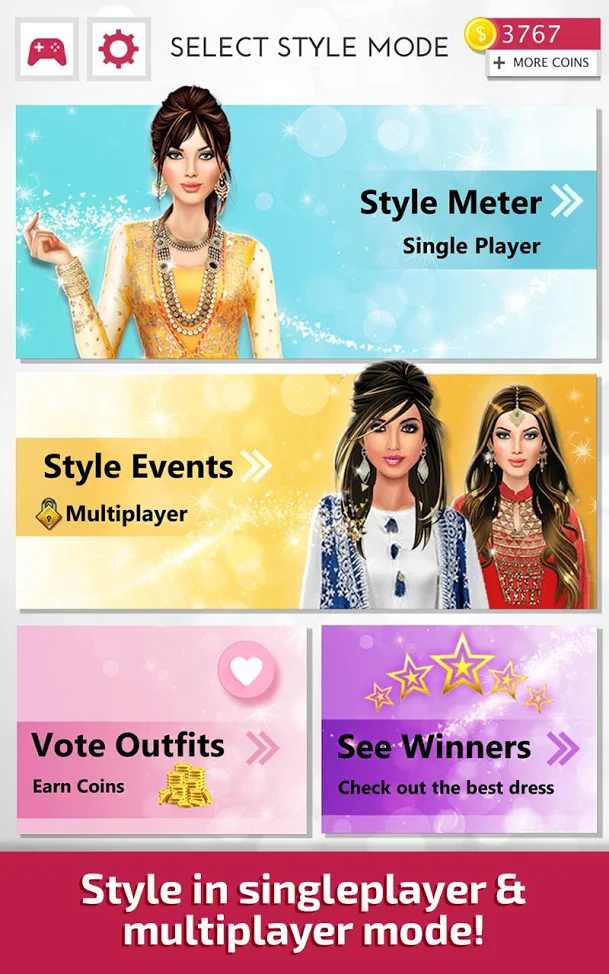
Task: Open the game controller icon
Action: pos(48,48)
